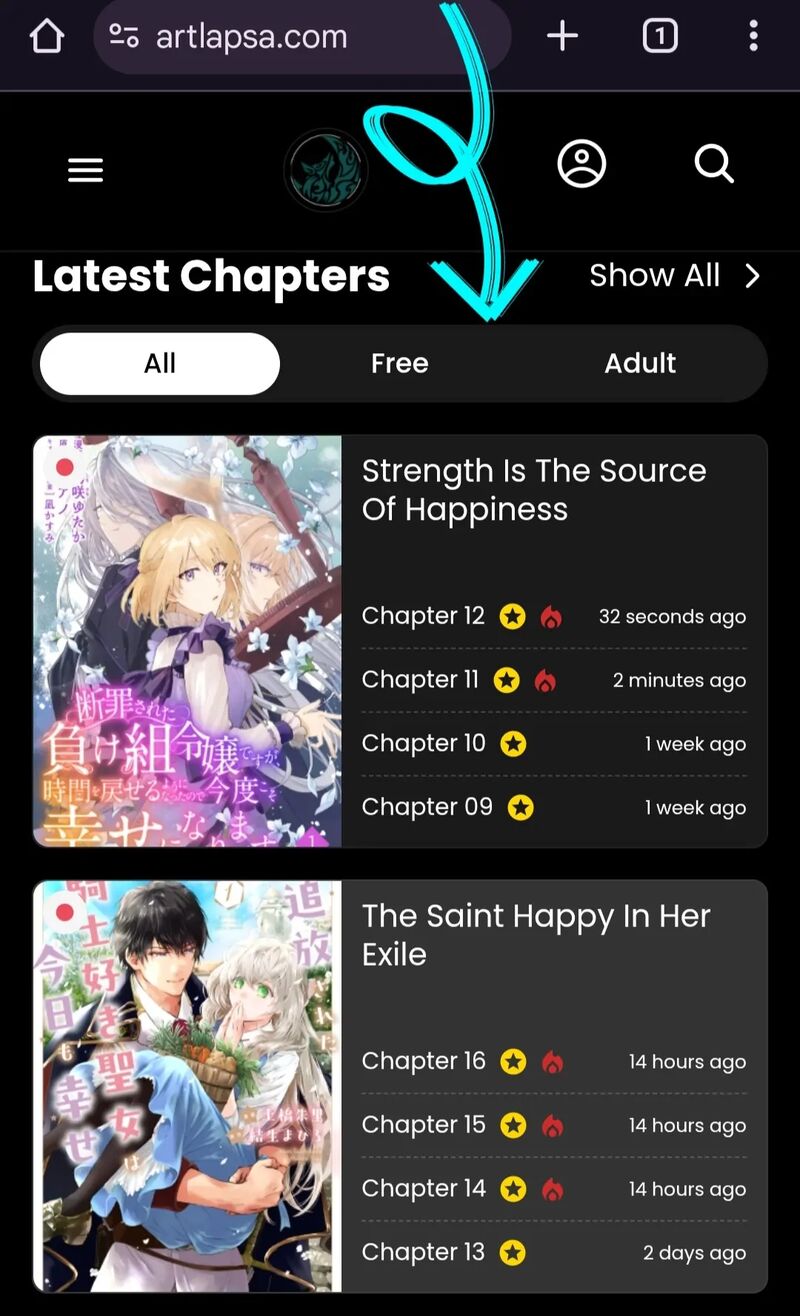The width and height of the screenshot is (800, 1316).
Task: Open site search magnifier
Action: click(714, 163)
